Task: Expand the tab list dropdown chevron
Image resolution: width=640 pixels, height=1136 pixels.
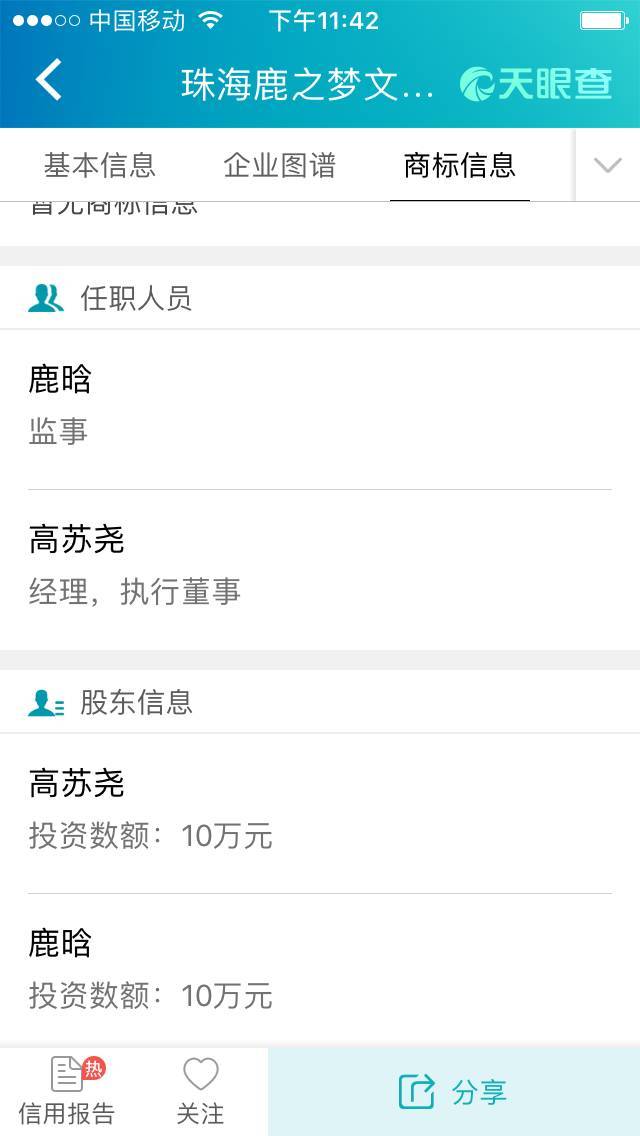Action: click(607, 165)
